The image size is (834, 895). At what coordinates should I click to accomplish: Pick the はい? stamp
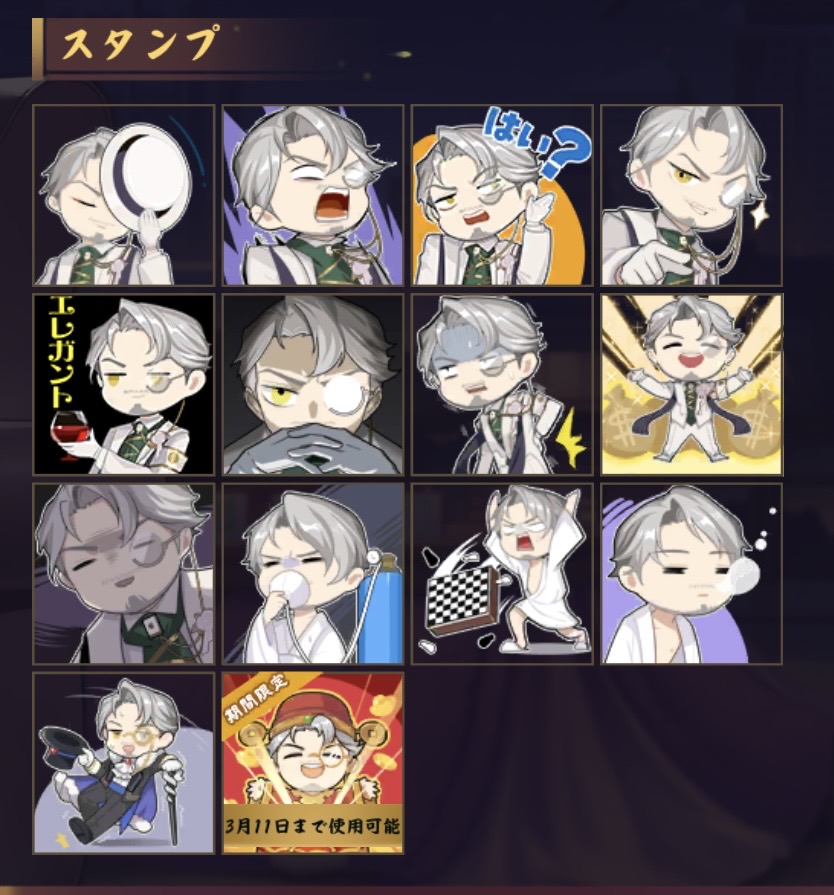(x=502, y=195)
